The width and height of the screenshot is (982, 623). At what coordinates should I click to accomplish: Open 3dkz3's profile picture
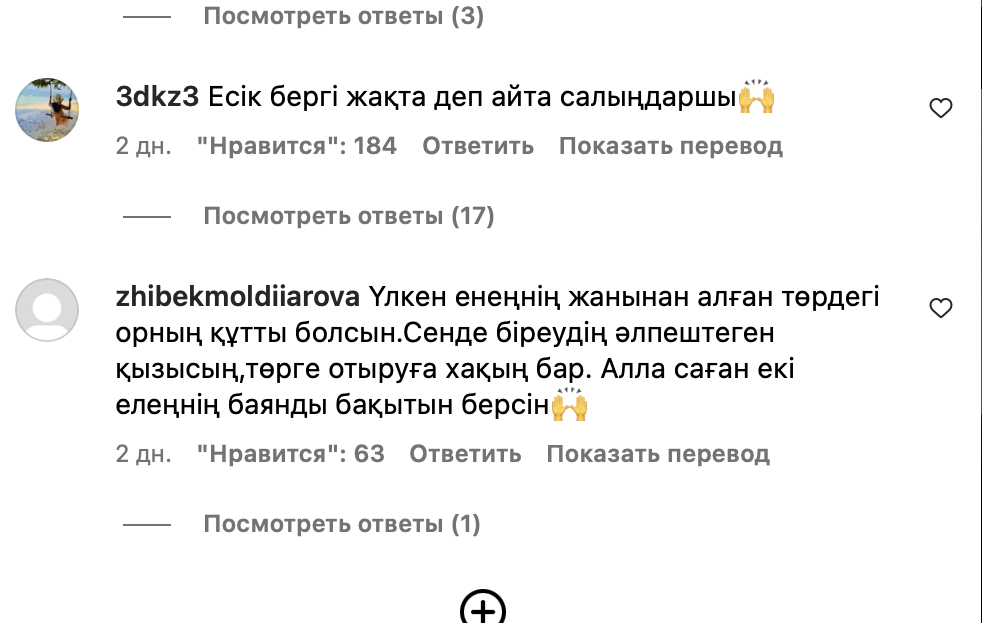click(x=47, y=109)
